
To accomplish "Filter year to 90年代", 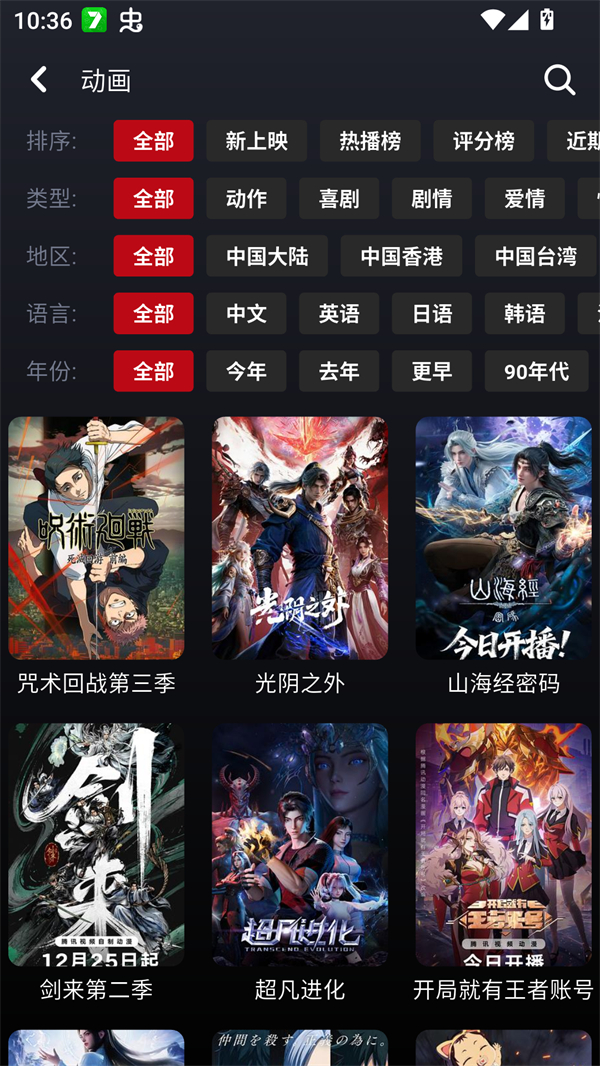I will (536, 372).
